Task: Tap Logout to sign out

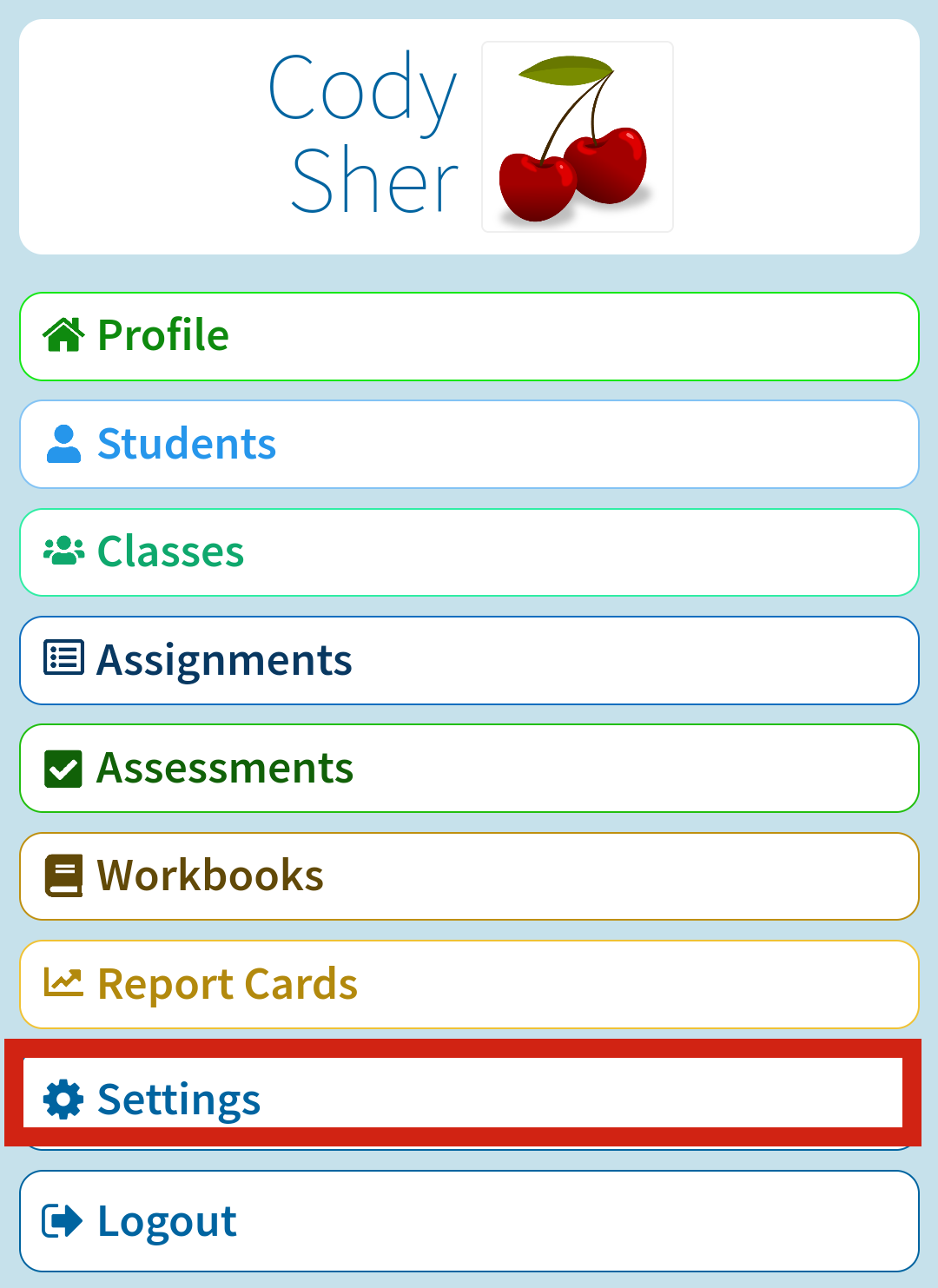Action: pos(469,1221)
